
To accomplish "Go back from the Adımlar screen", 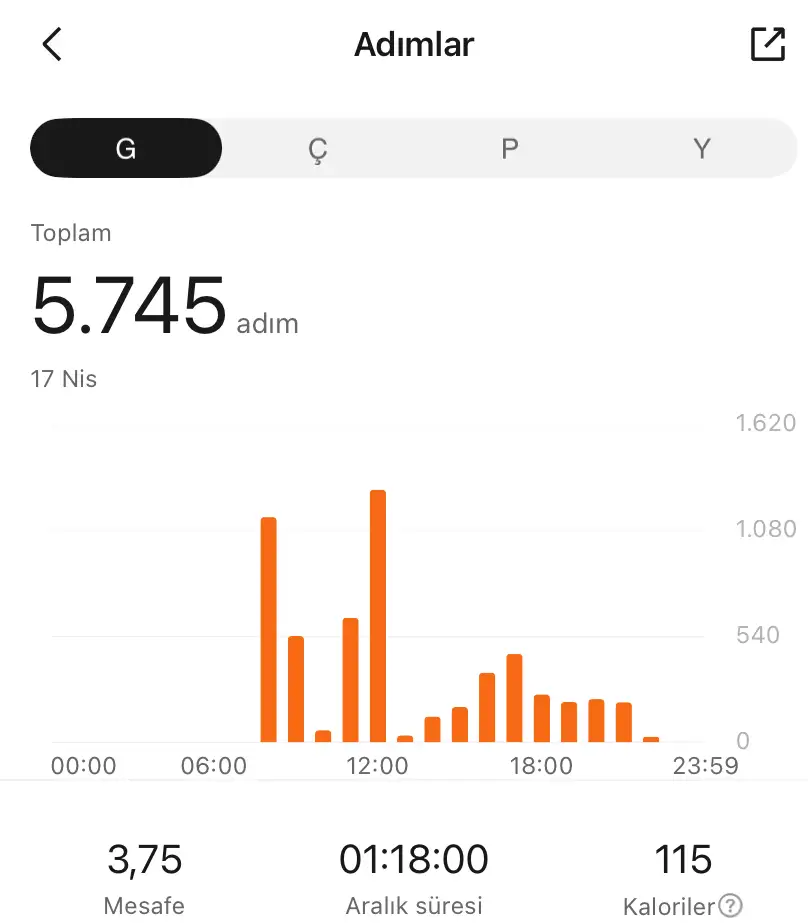I will click(x=52, y=45).
